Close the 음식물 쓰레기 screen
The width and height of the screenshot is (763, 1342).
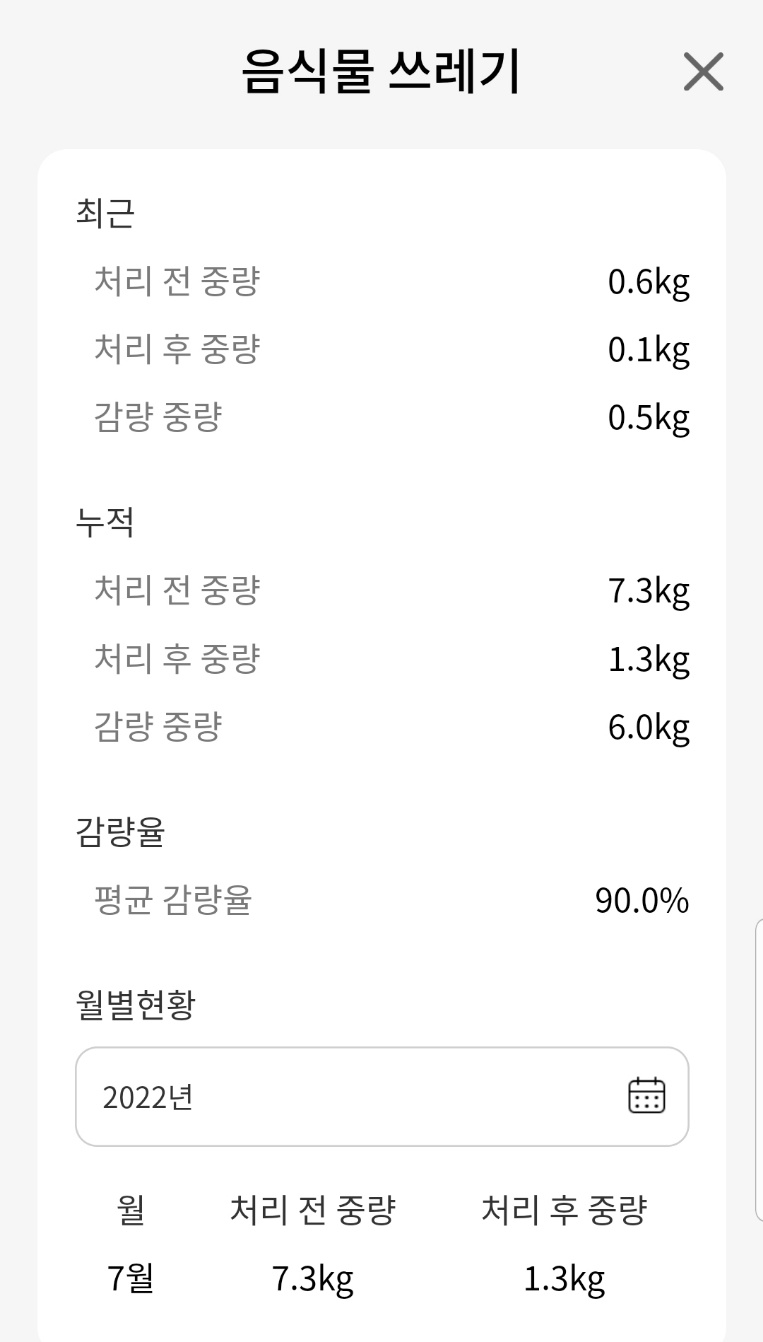tap(703, 72)
